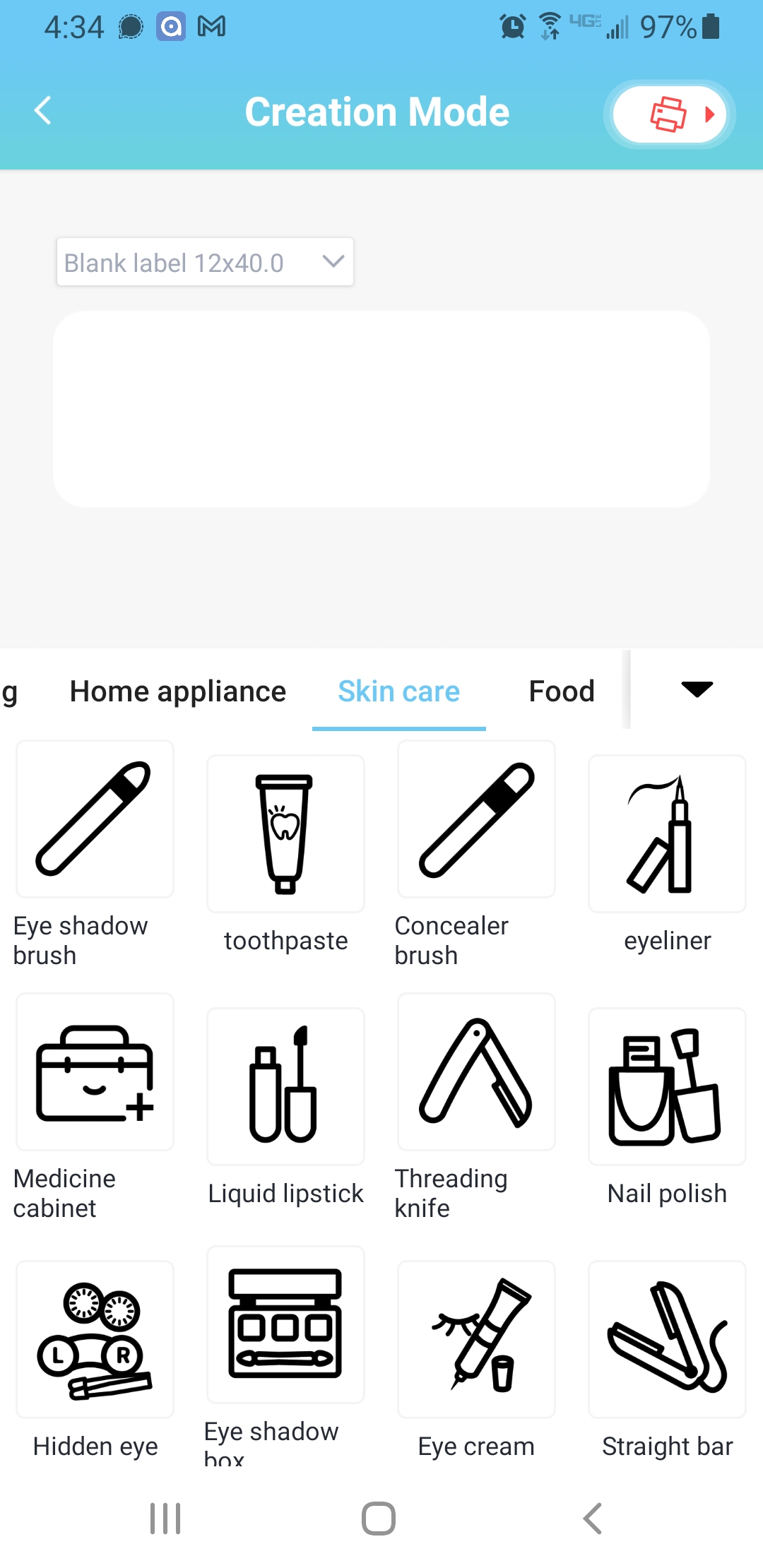Open recent apps from navigation bar
Image resolution: width=763 pixels, height=1568 pixels.
165,1519
